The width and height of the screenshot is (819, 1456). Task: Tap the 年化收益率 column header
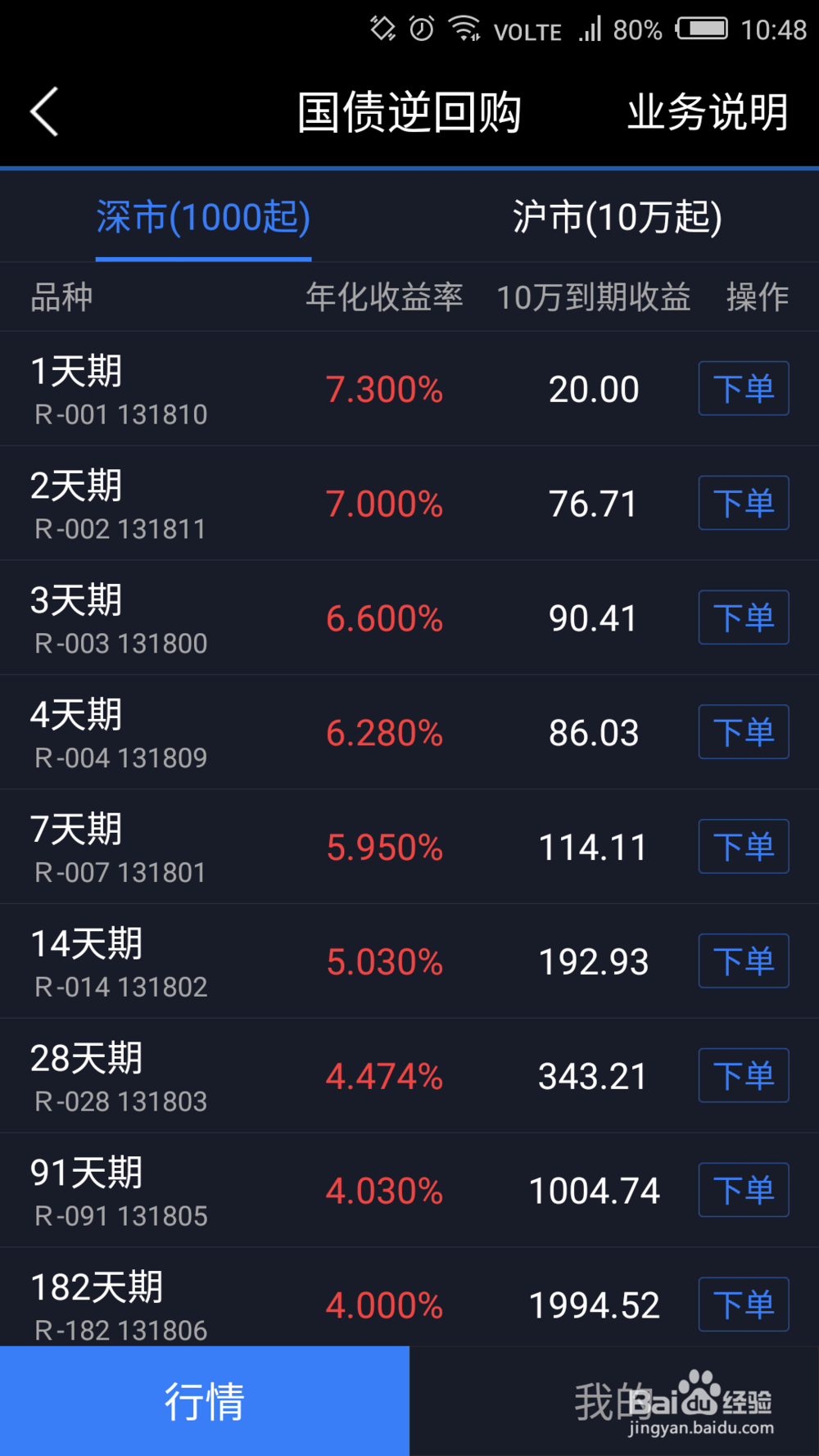(384, 297)
